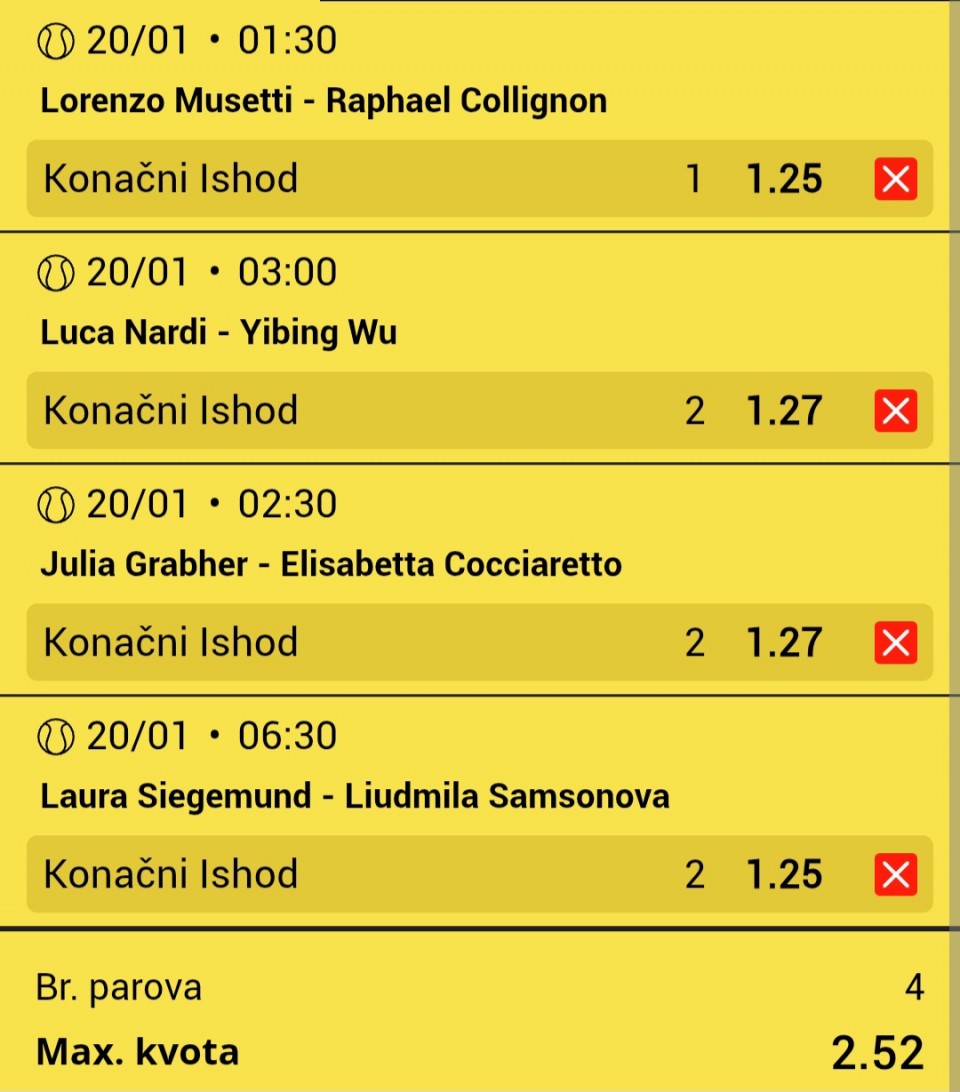Remove the Luca Nardi - Yibing Wu selection
This screenshot has height=1092, width=960.
click(895, 411)
